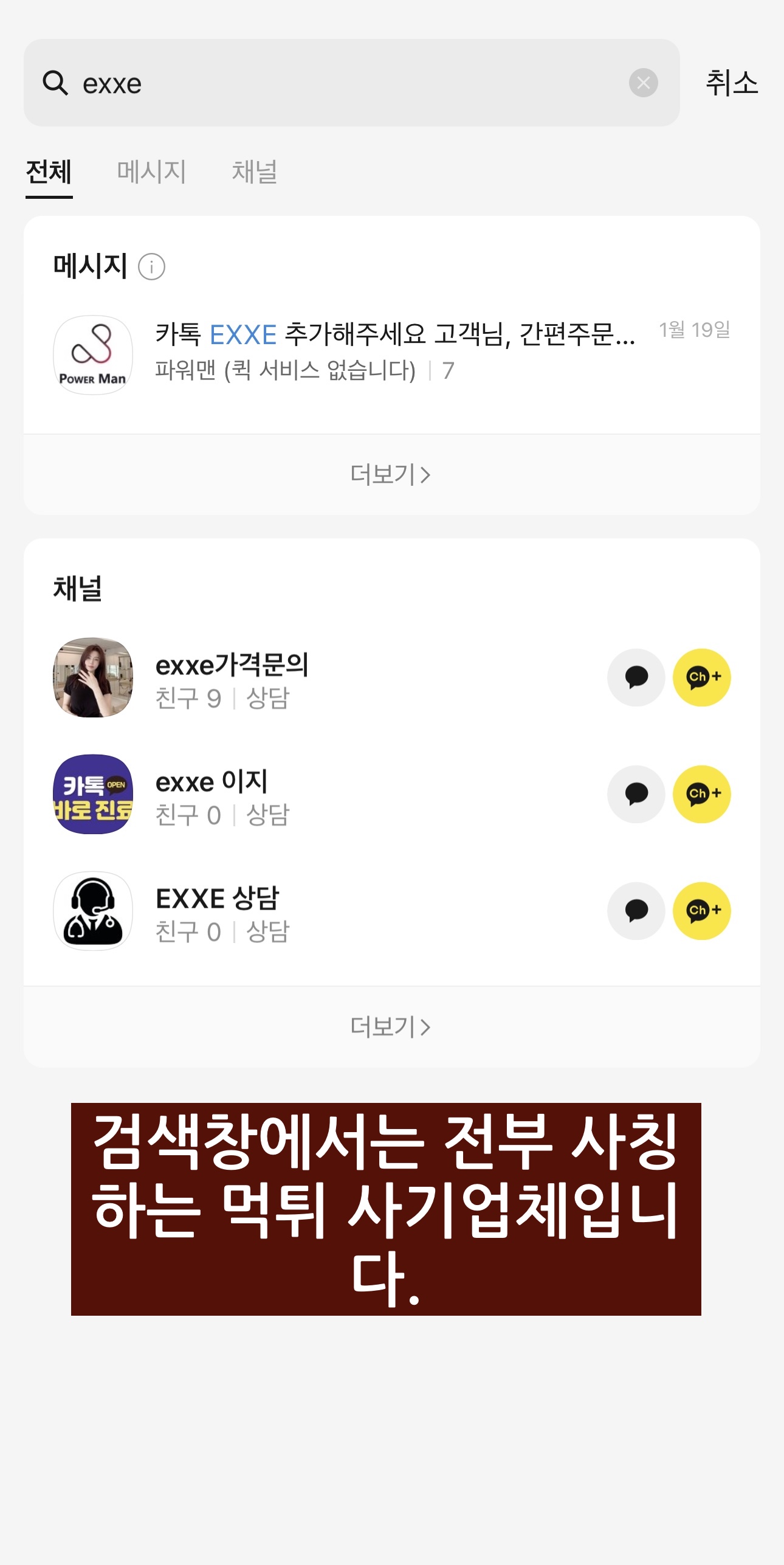Image resolution: width=784 pixels, height=1565 pixels.
Task: Click the exxe가격문의 profile picture
Action: tap(92, 678)
